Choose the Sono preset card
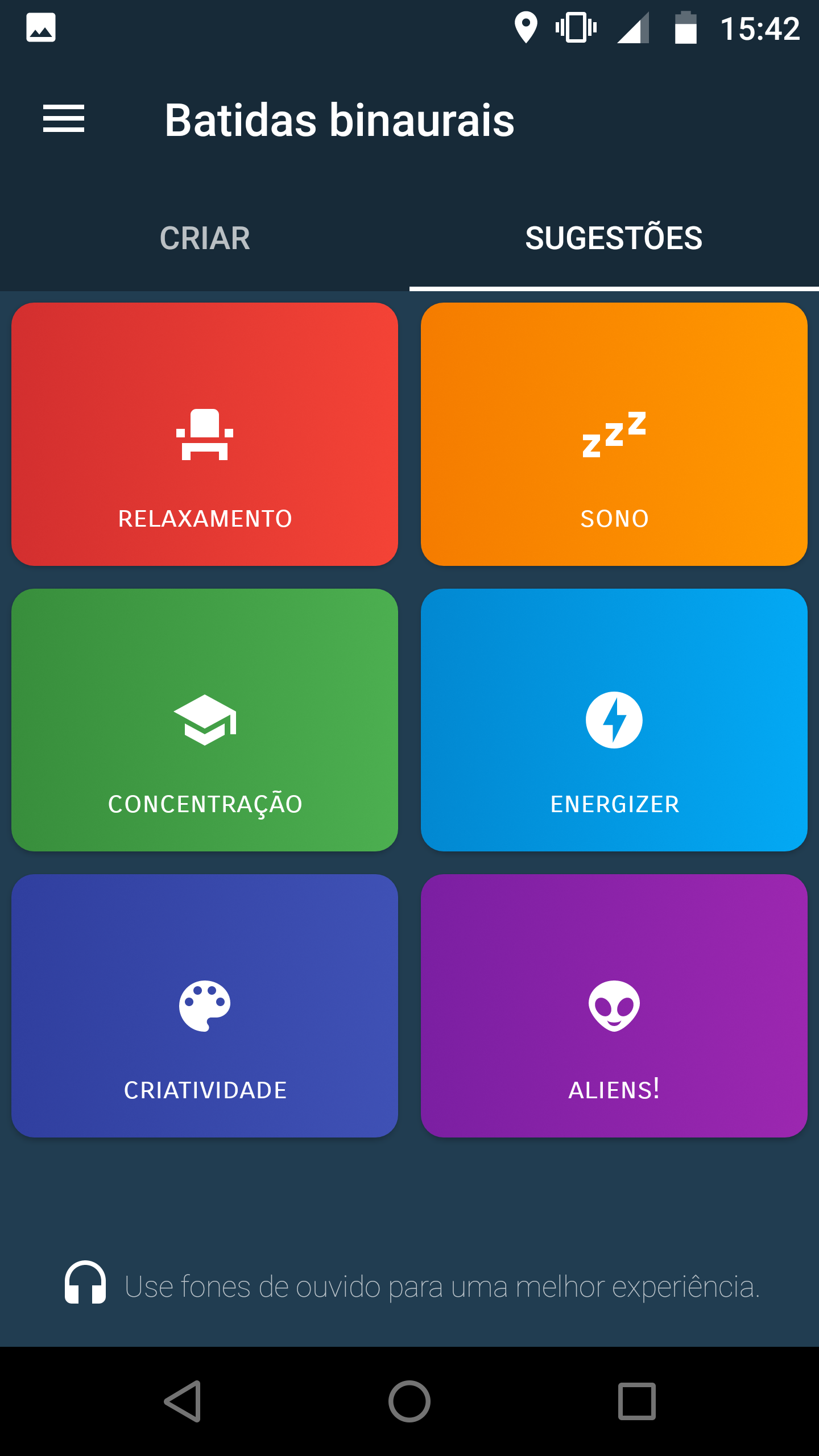 [x=614, y=434]
